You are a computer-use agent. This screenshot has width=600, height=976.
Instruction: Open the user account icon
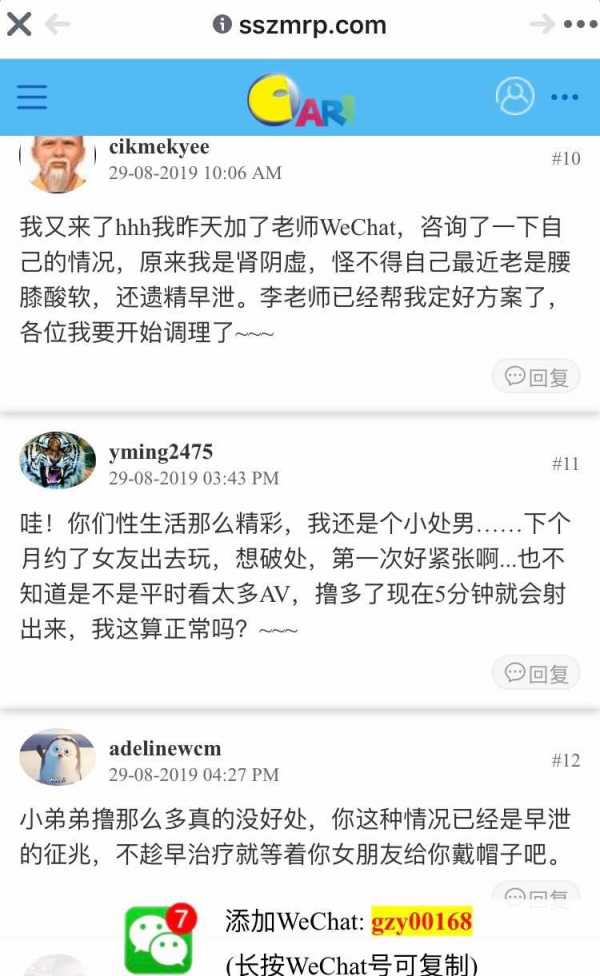pos(515,96)
